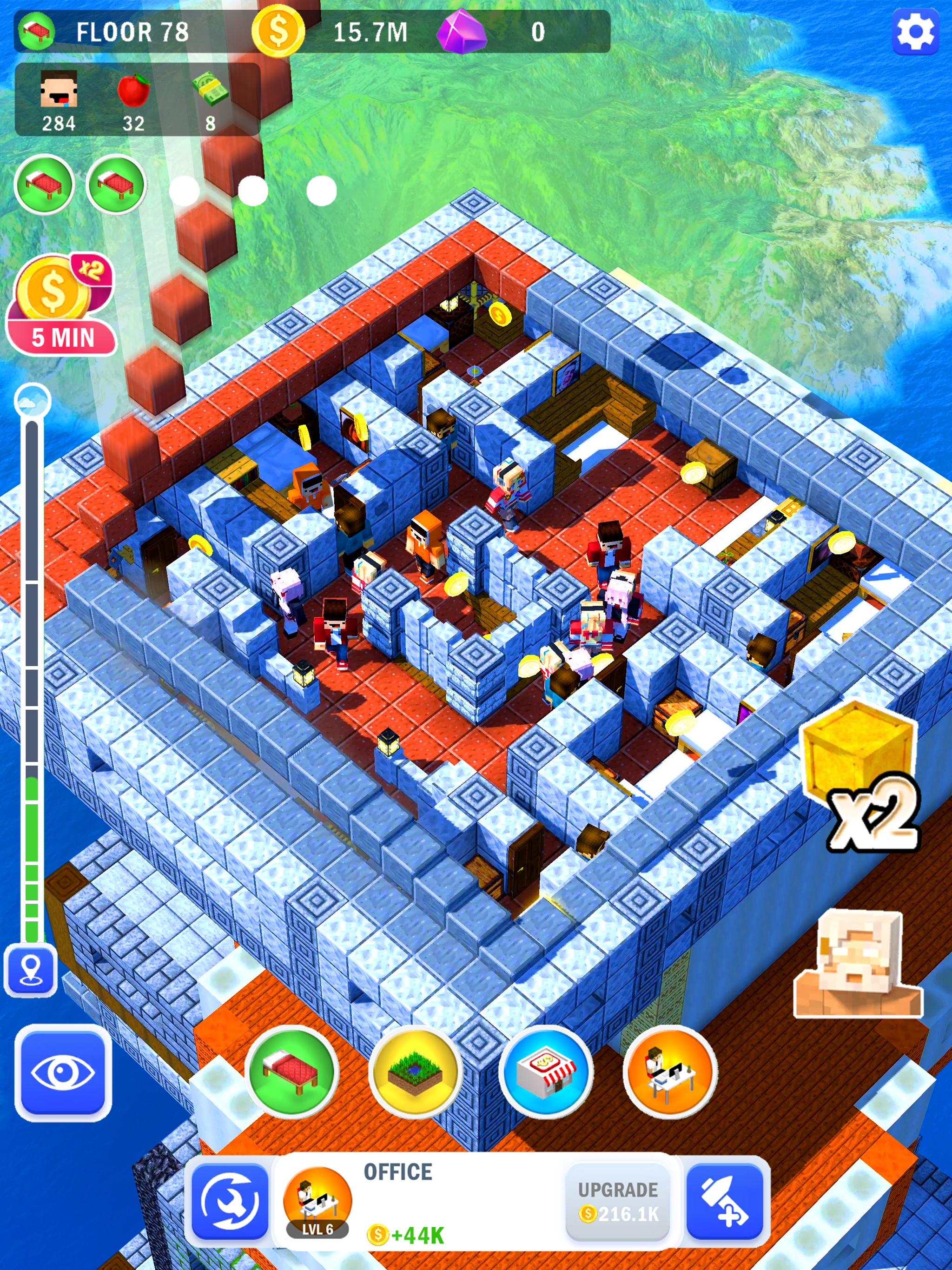Open the settings gear
The height and width of the screenshot is (1270, 952).
915,32
